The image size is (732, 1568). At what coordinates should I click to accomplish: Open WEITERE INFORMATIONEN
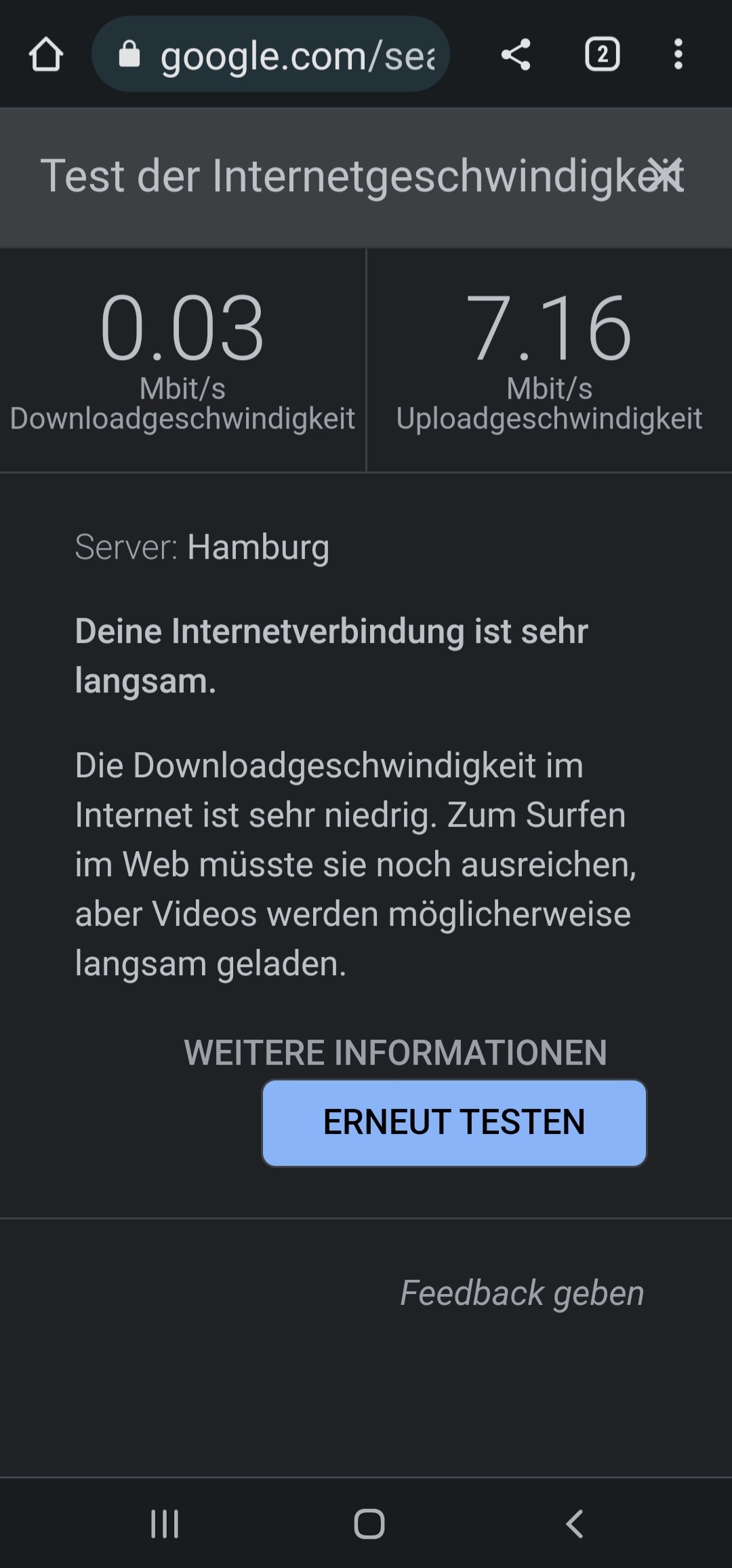(395, 1053)
